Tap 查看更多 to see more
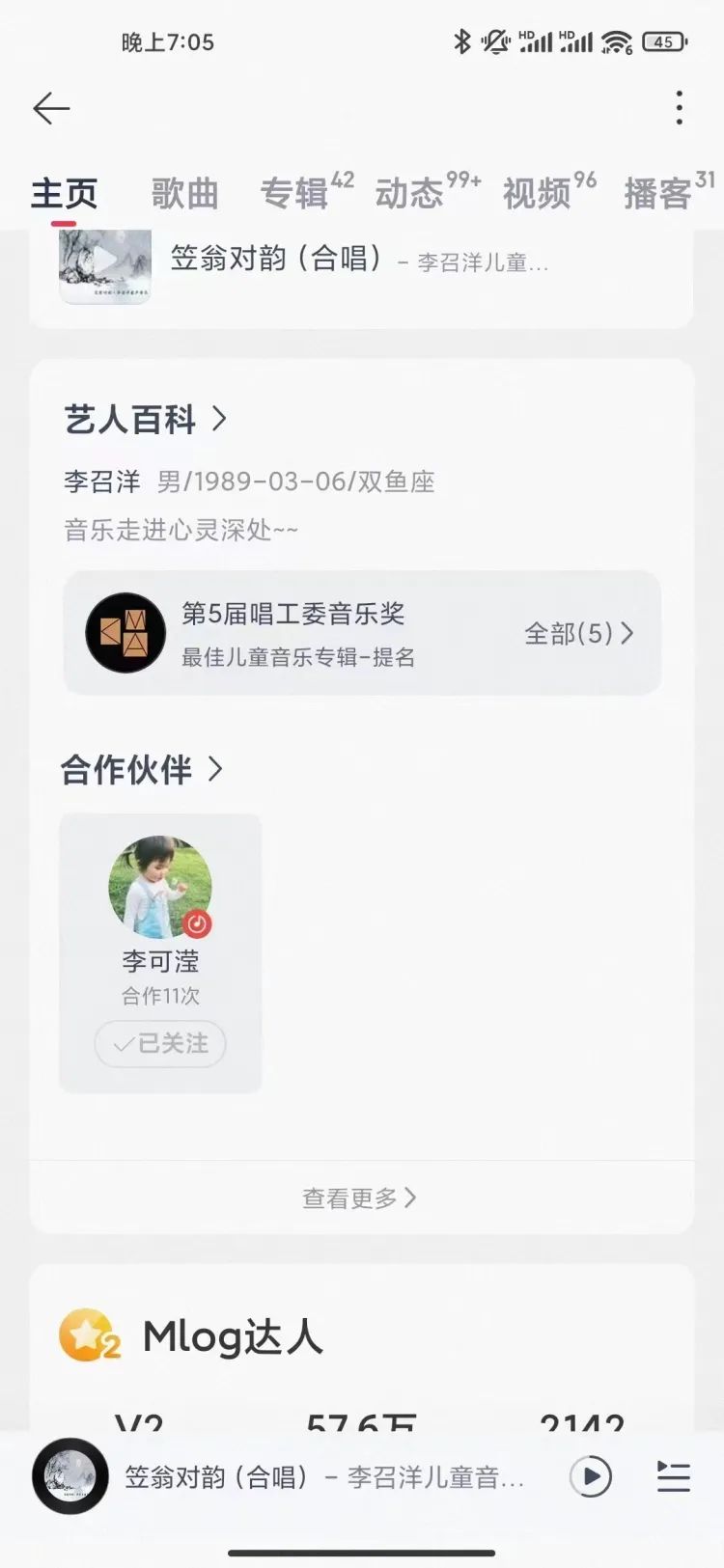The height and width of the screenshot is (1568, 724). [360, 1198]
